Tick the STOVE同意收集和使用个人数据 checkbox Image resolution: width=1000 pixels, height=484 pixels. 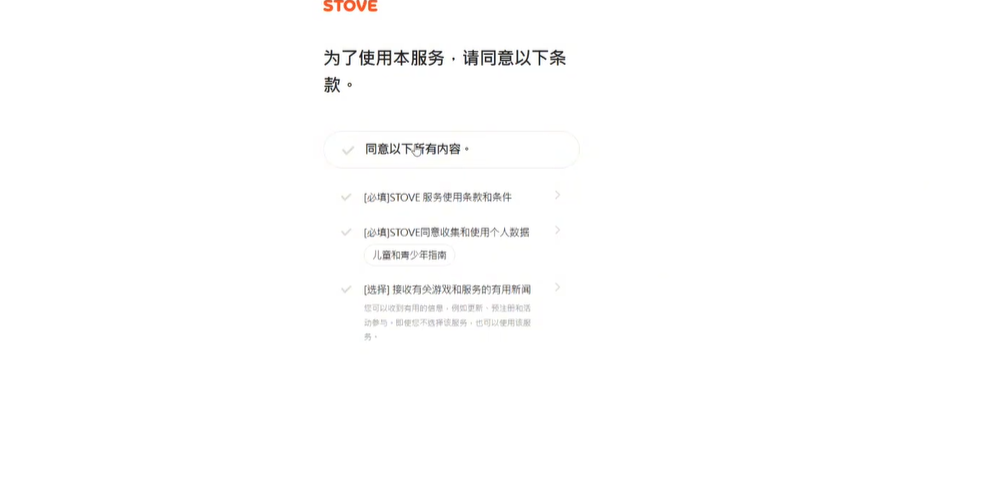346,232
